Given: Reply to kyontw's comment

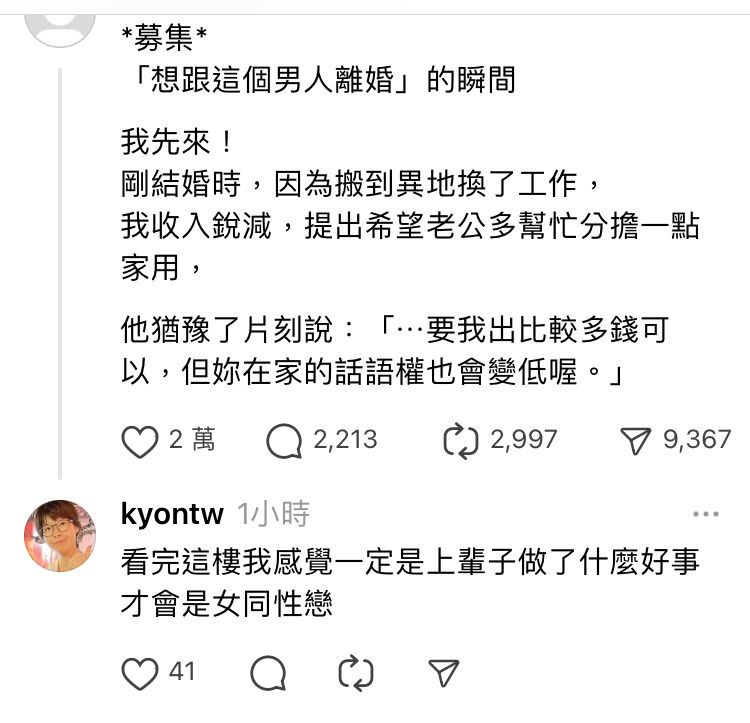Looking at the screenshot, I should click(267, 673).
